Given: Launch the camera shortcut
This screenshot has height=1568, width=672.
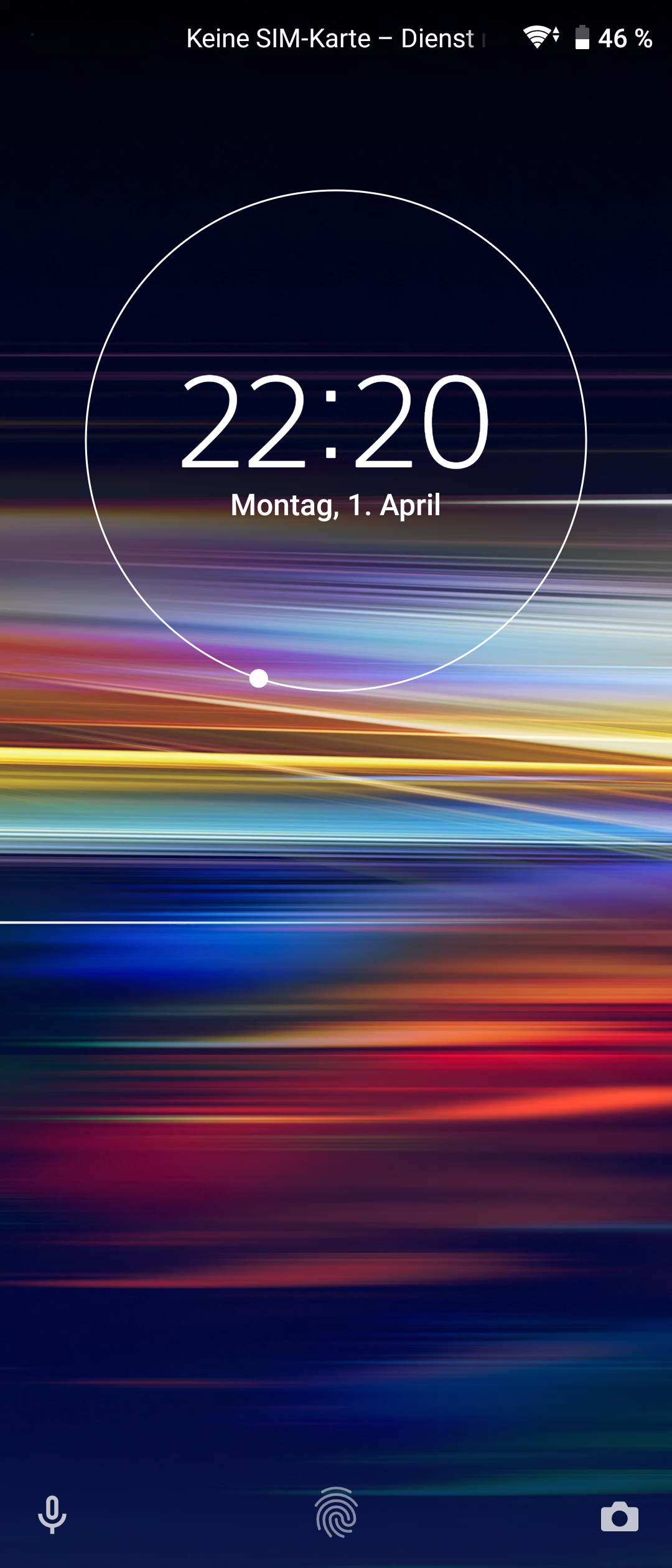Looking at the screenshot, I should pos(619,1516).
